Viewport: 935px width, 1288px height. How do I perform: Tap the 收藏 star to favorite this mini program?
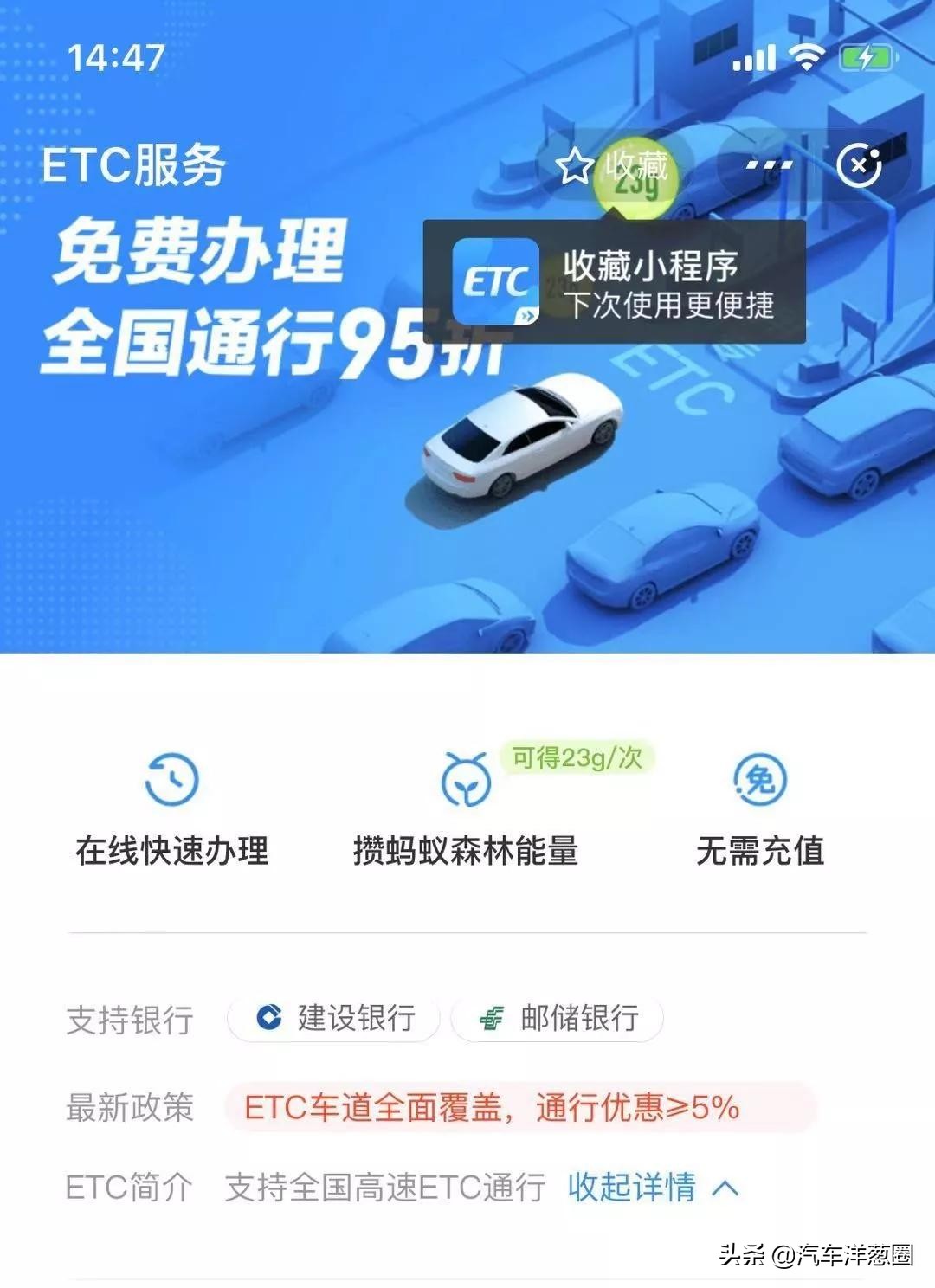pyautogui.click(x=611, y=164)
